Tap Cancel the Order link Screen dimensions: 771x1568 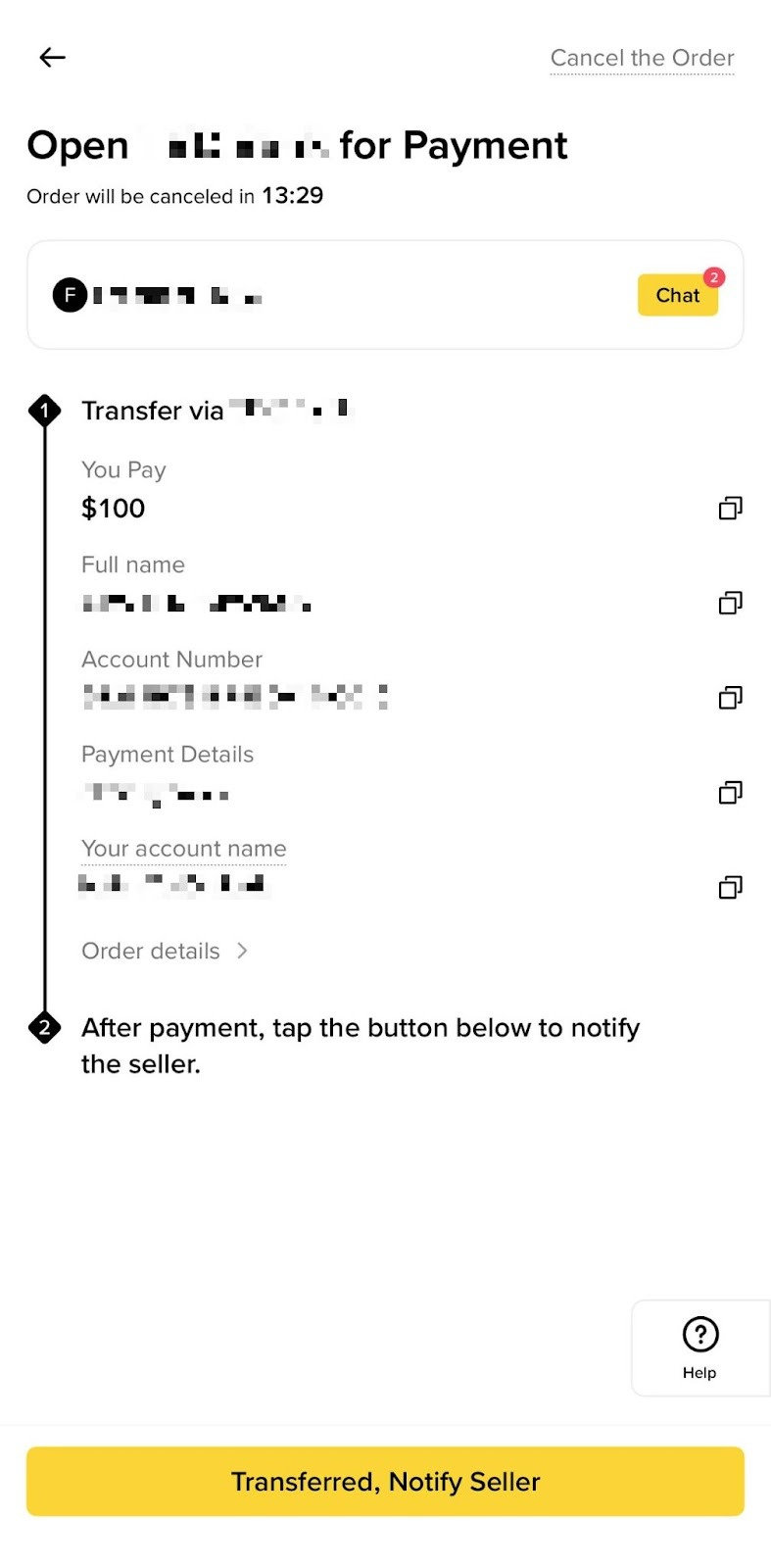[x=642, y=58]
